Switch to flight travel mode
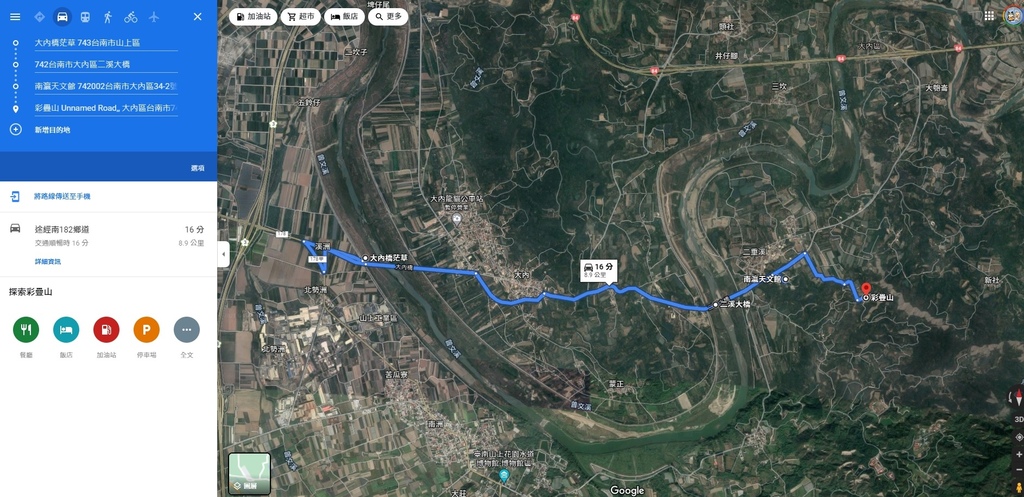This screenshot has height=497, width=1024. [154, 17]
